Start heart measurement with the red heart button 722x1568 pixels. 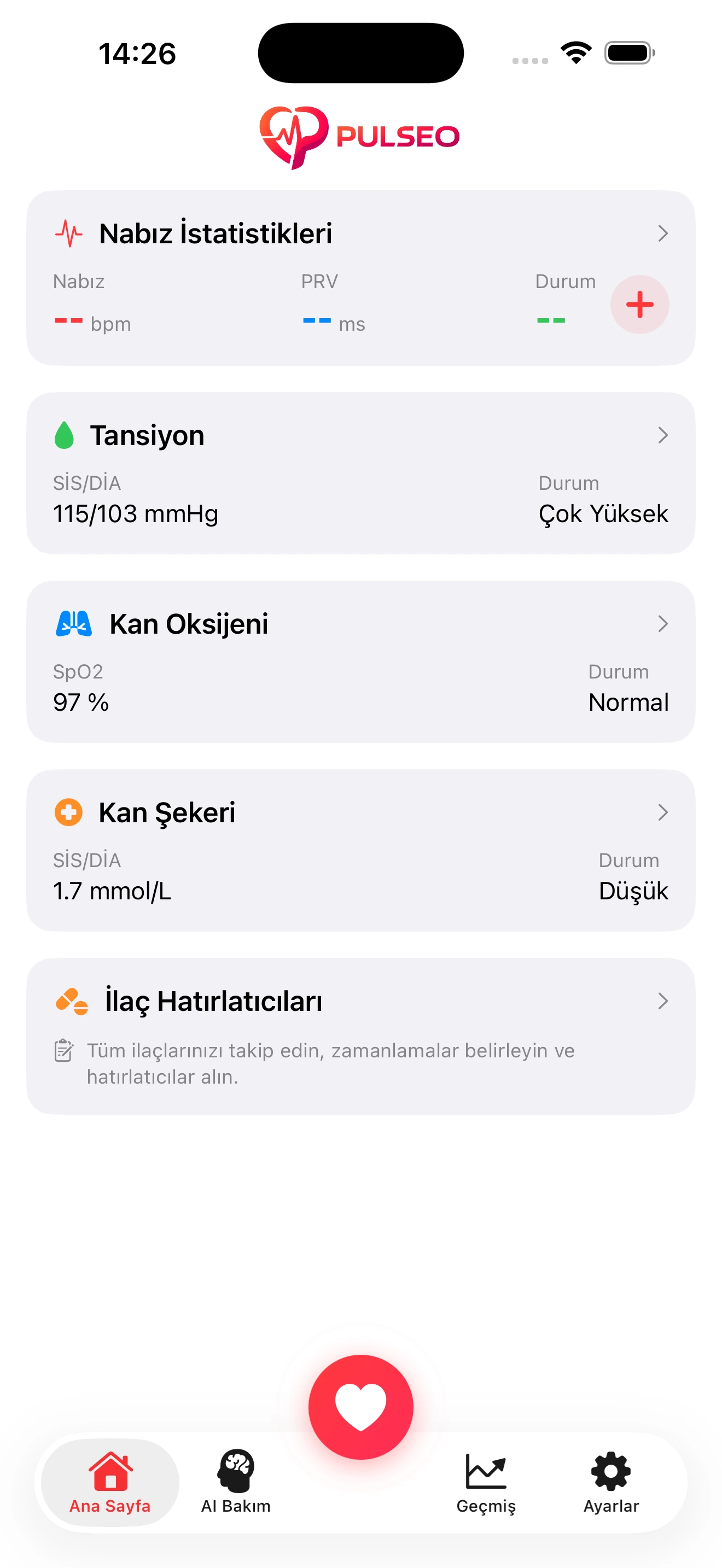coord(360,1407)
